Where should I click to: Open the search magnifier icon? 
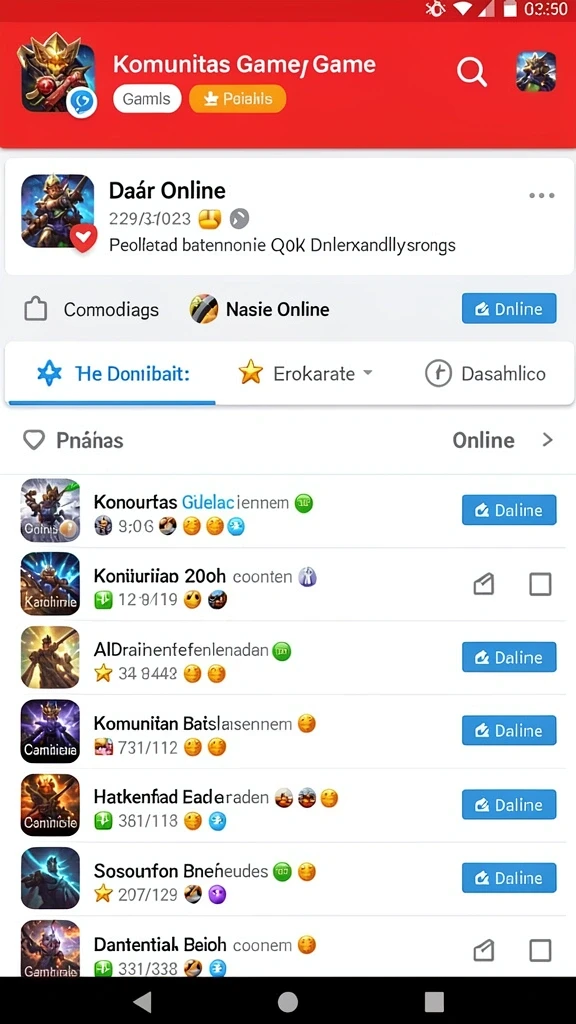point(472,71)
